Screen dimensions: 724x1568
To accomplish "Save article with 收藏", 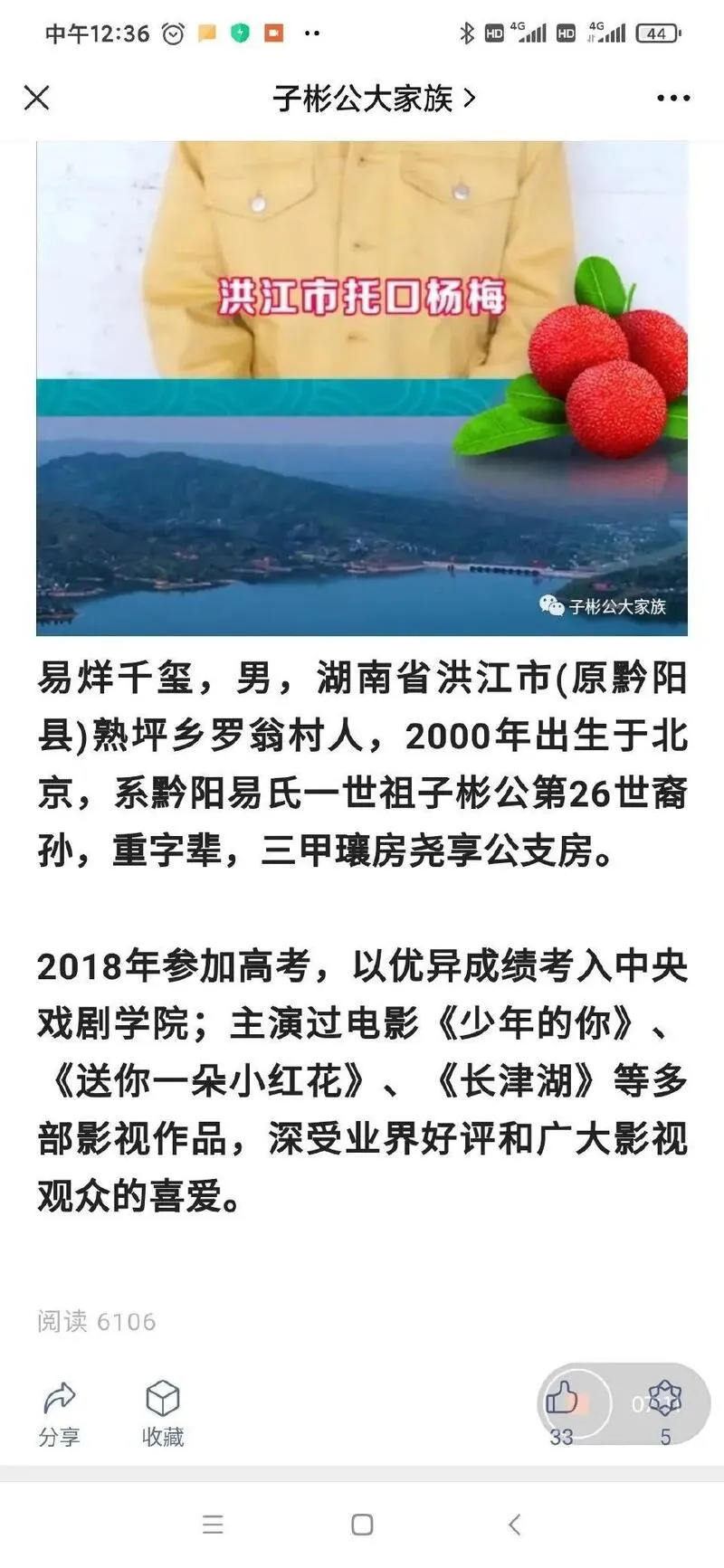I will (163, 1411).
